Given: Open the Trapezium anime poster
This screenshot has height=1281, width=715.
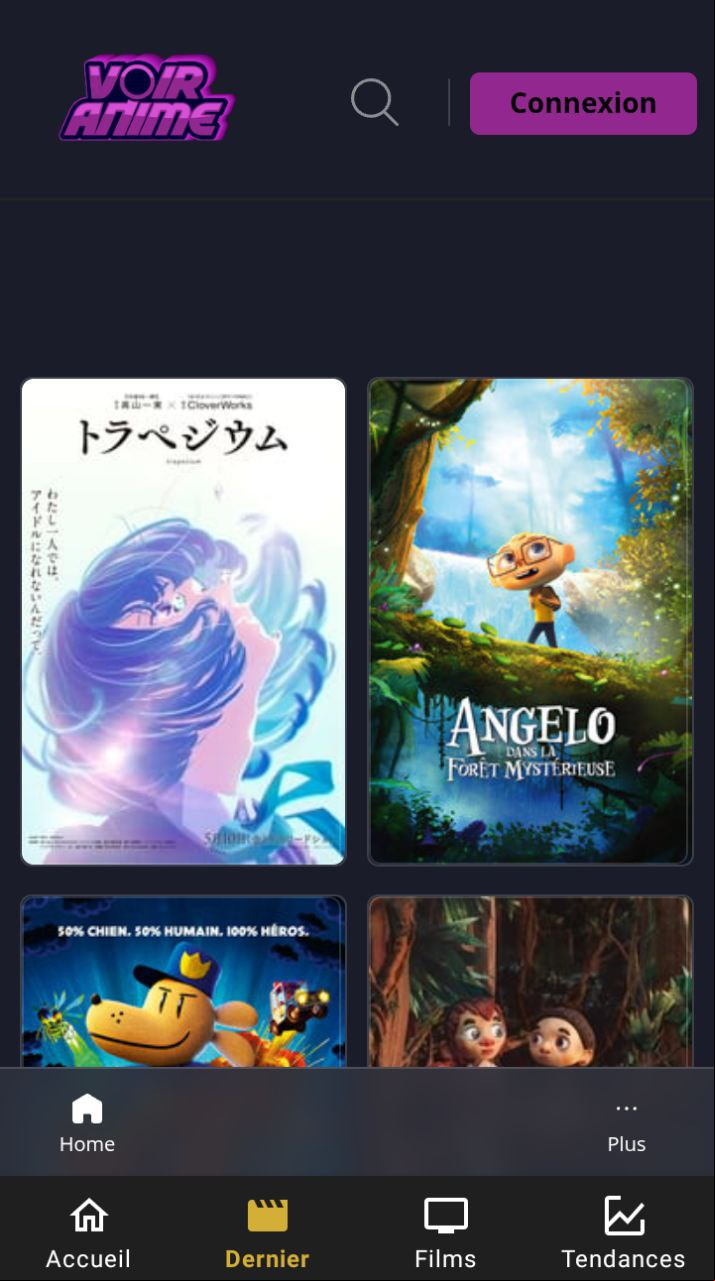Looking at the screenshot, I should [183, 621].
